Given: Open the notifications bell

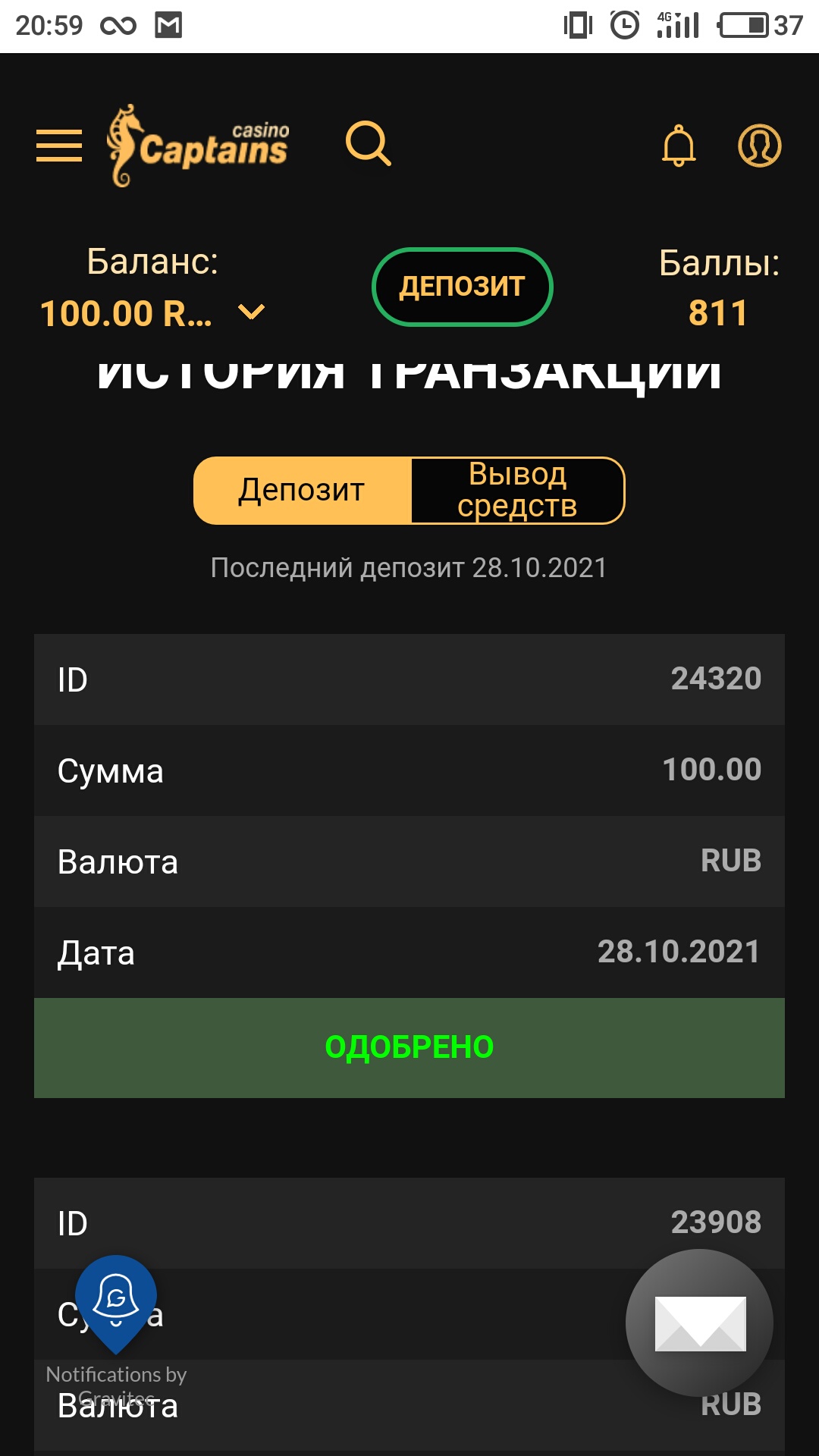Looking at the screenshot, I should coord(679,146).
